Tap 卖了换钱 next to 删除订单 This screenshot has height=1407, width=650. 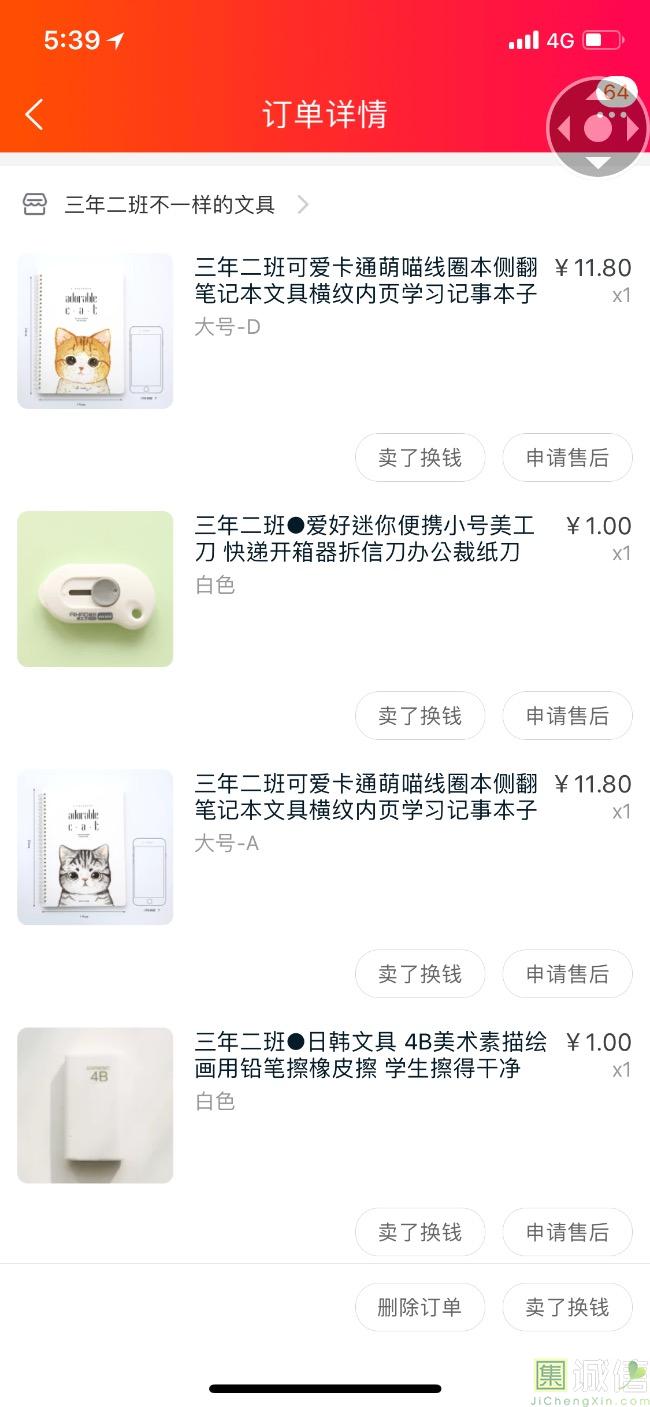click(567, 1307)
